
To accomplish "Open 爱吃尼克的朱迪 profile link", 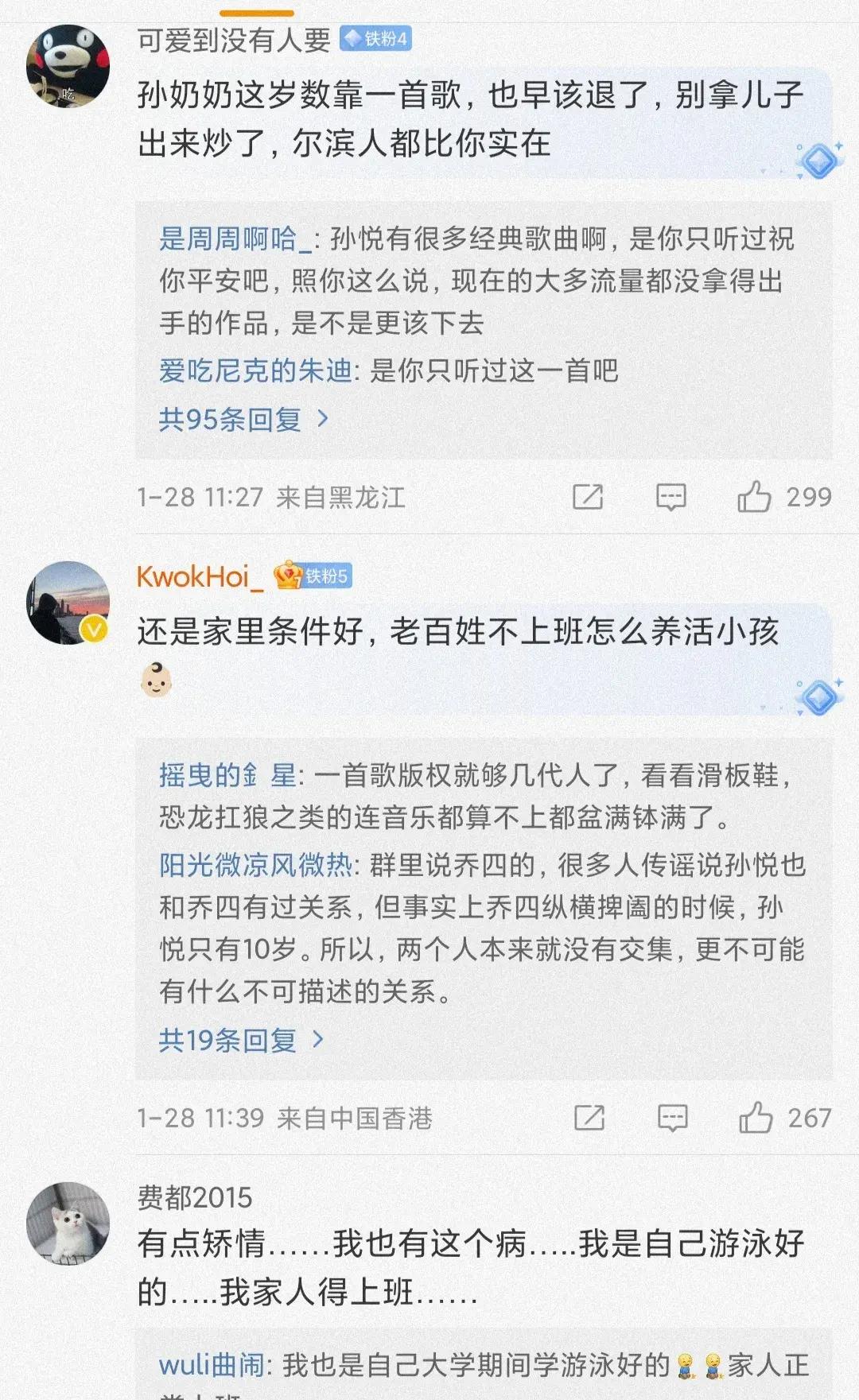I will (255, 370).
